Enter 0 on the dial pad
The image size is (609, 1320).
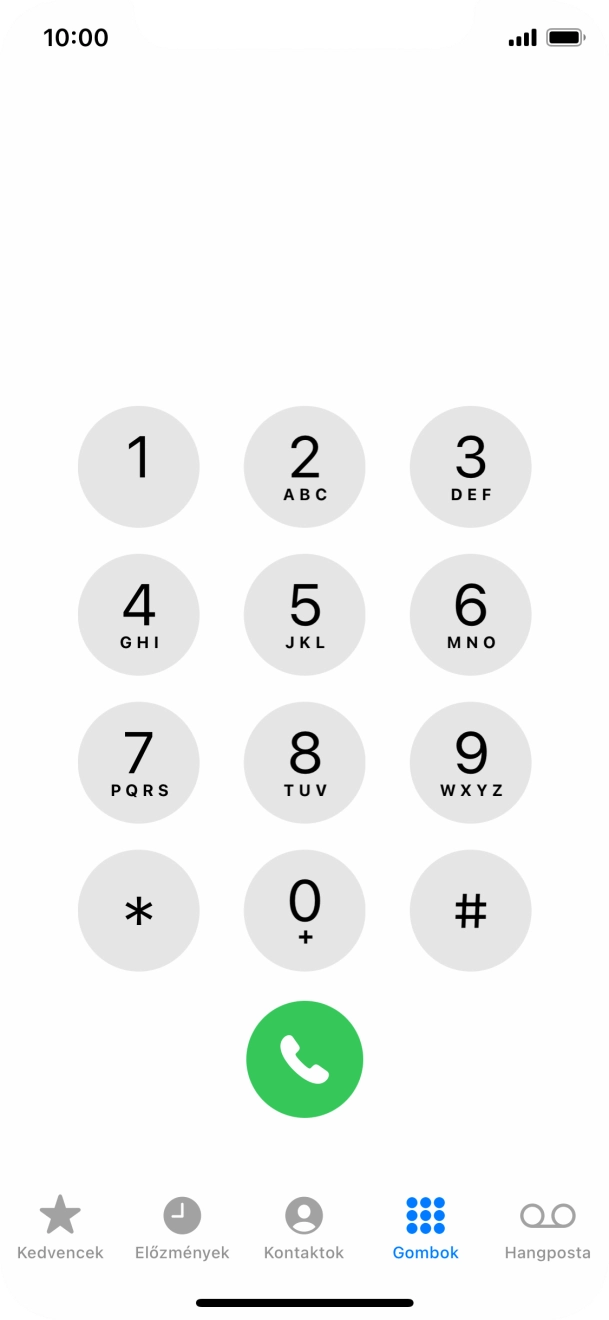305,911
